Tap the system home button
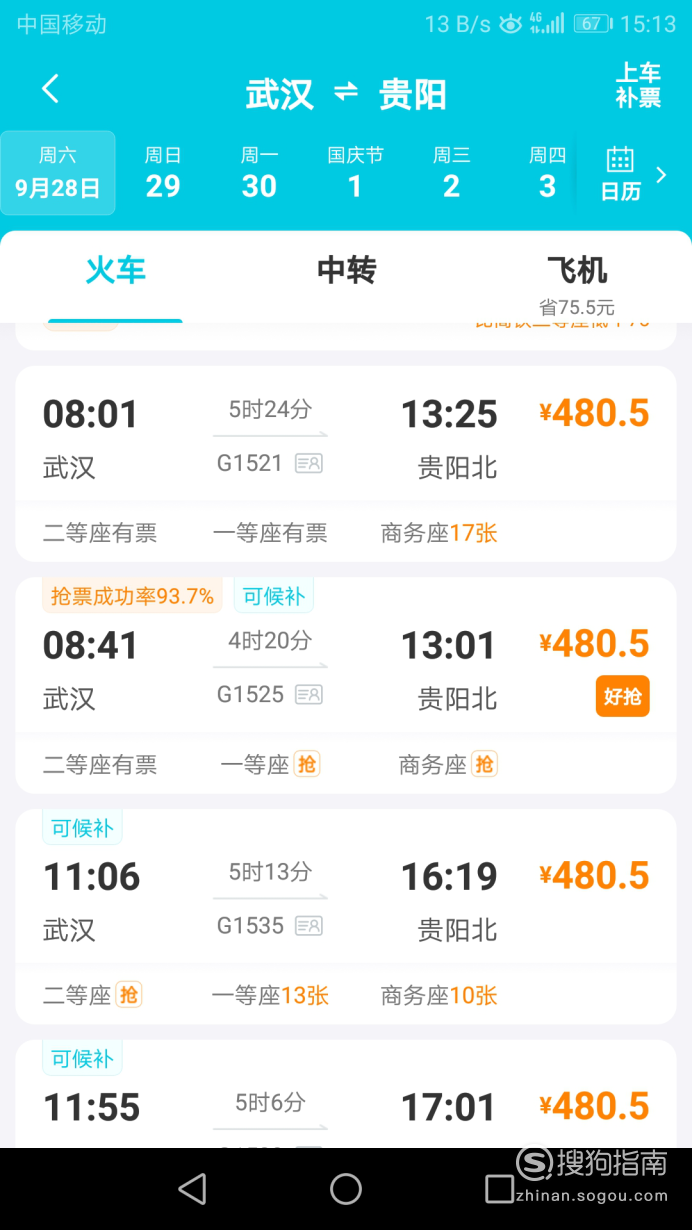 tap(346, 1189)
